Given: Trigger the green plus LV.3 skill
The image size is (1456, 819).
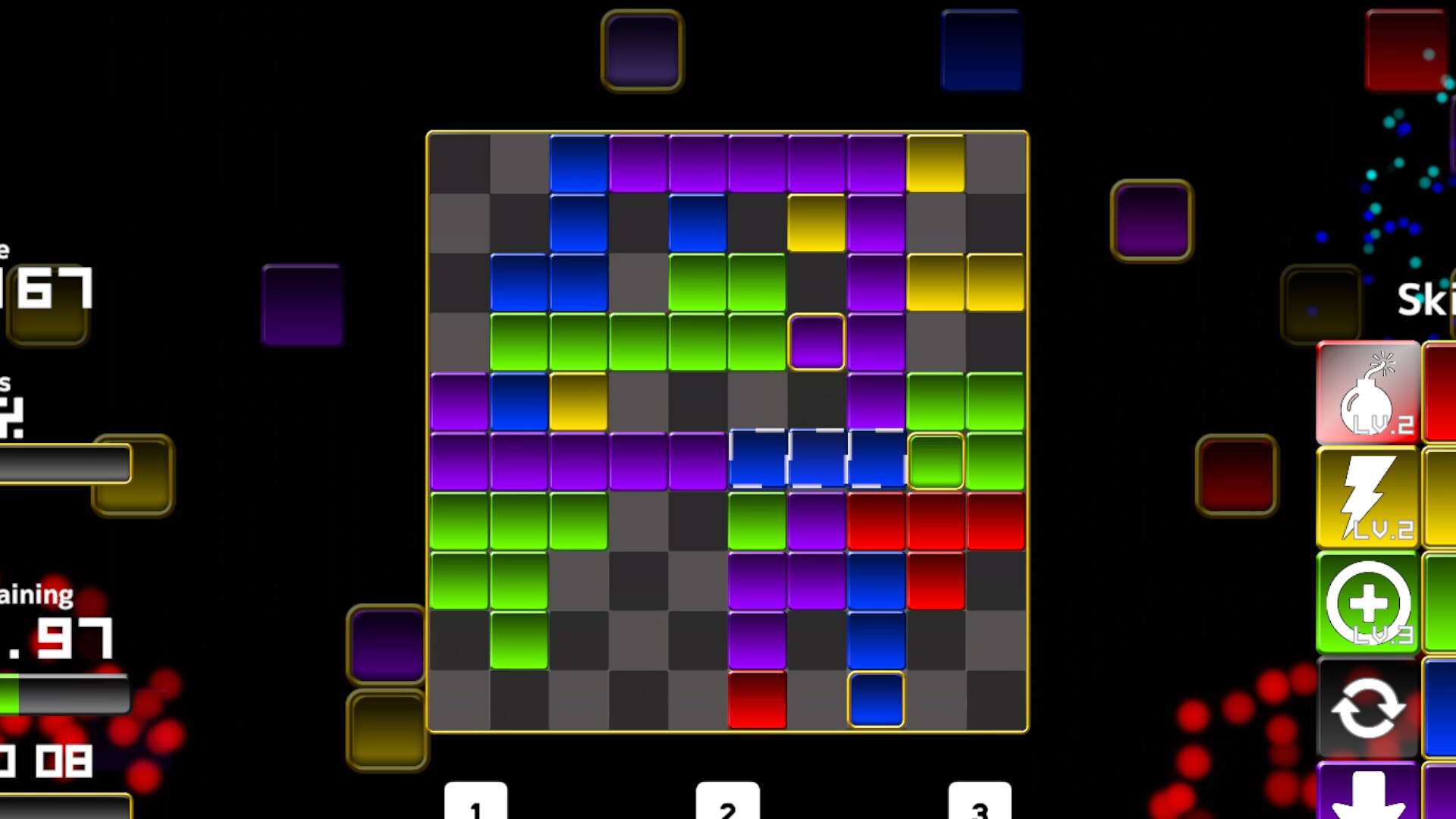Looking at the screenshot, I should tap(1368, 603).
